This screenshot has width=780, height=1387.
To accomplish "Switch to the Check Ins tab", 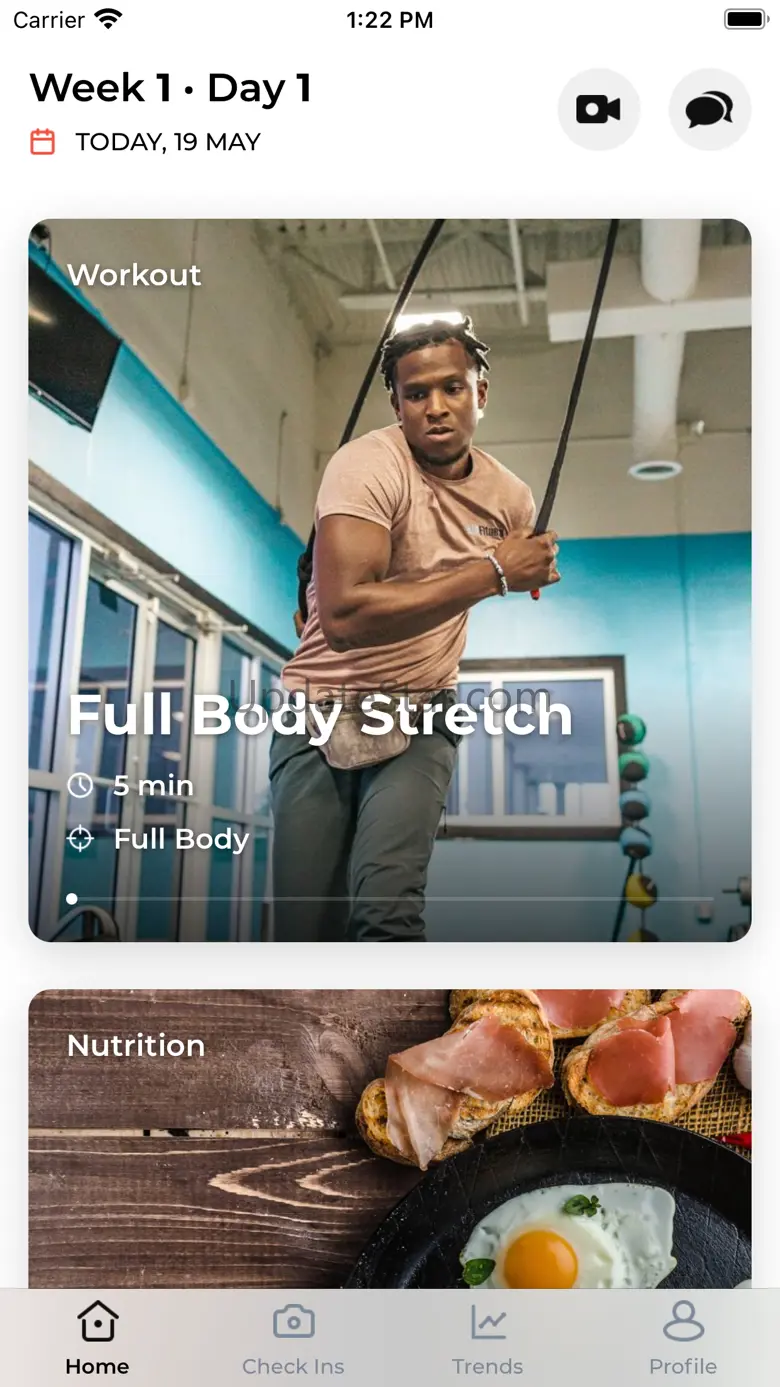I will [293, 1338].
